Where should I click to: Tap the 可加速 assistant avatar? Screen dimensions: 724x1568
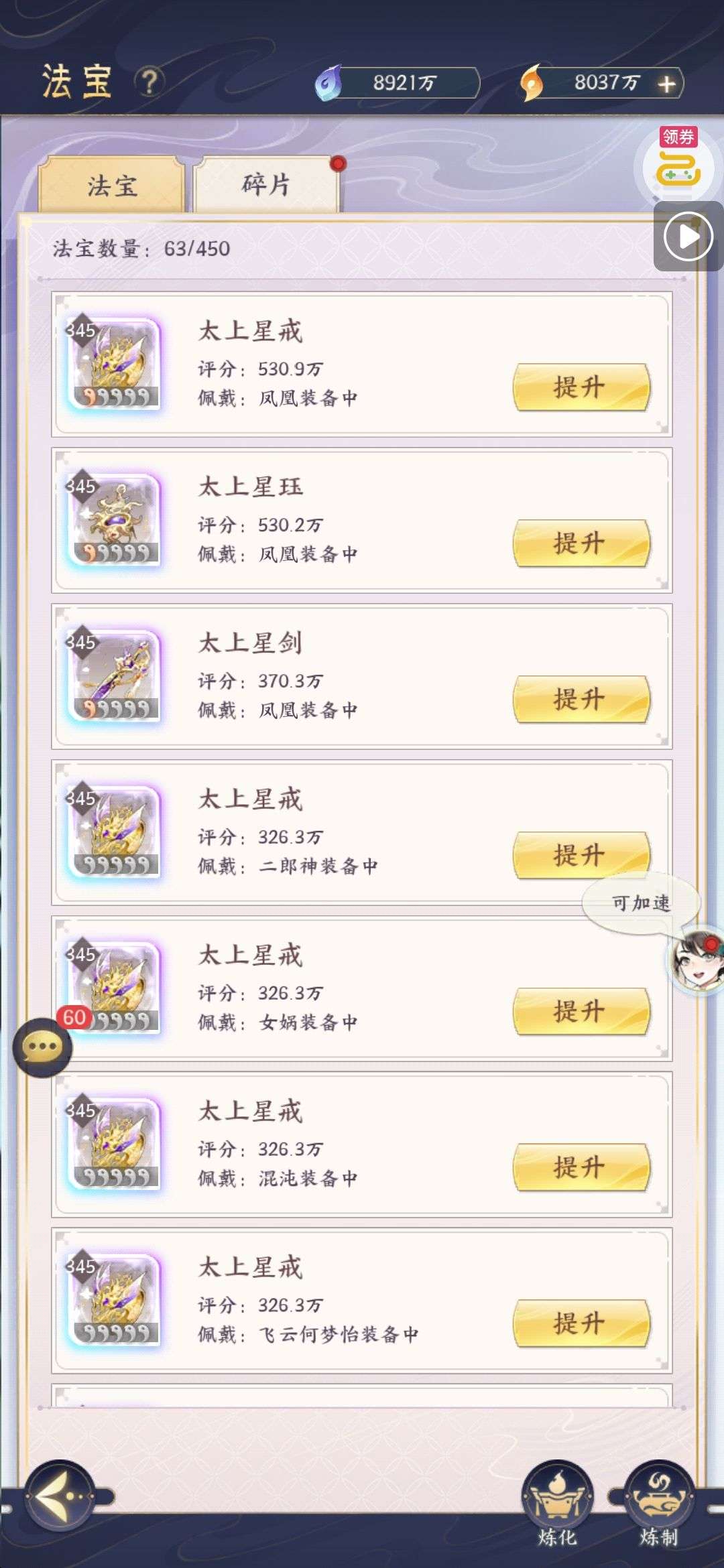point(696,960)
